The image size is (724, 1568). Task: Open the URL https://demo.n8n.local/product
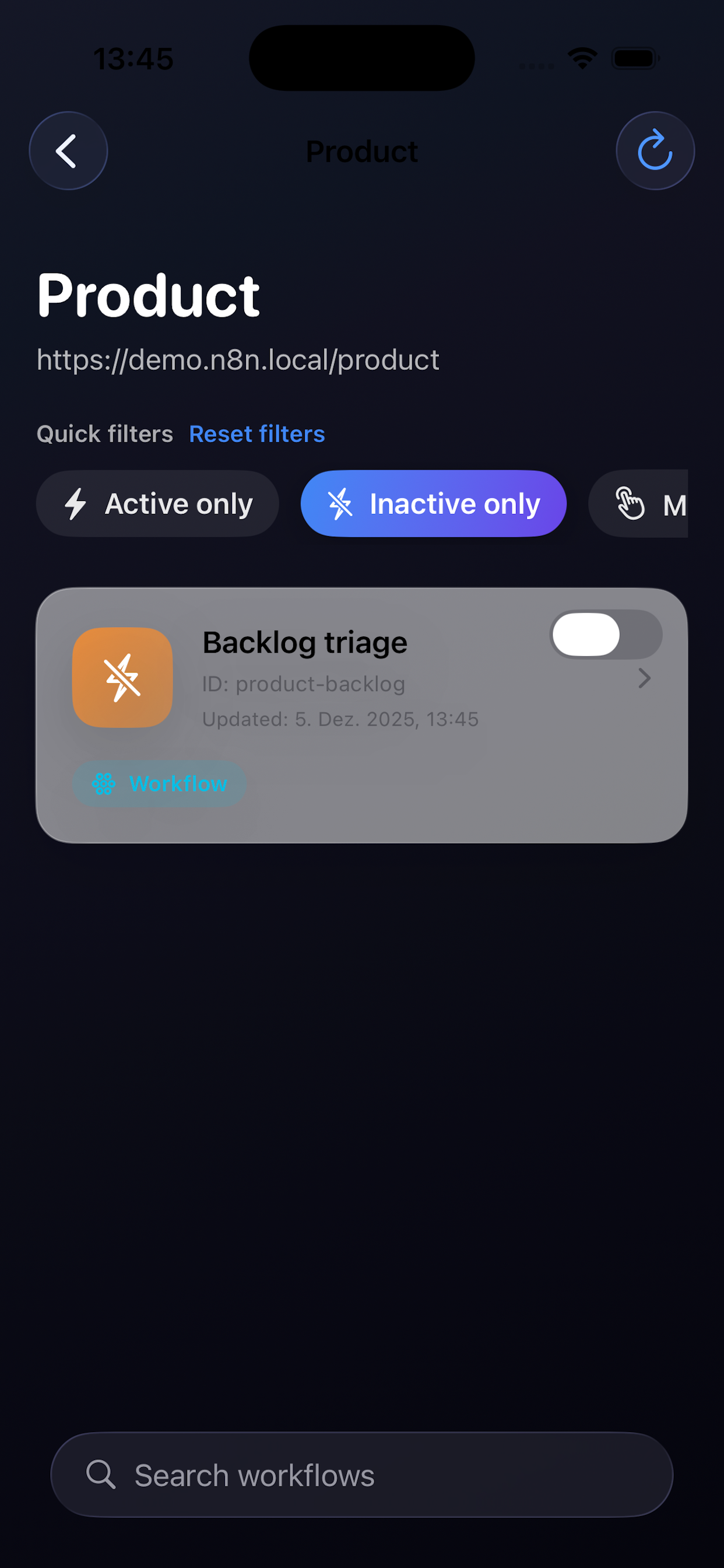click(237, 360)
